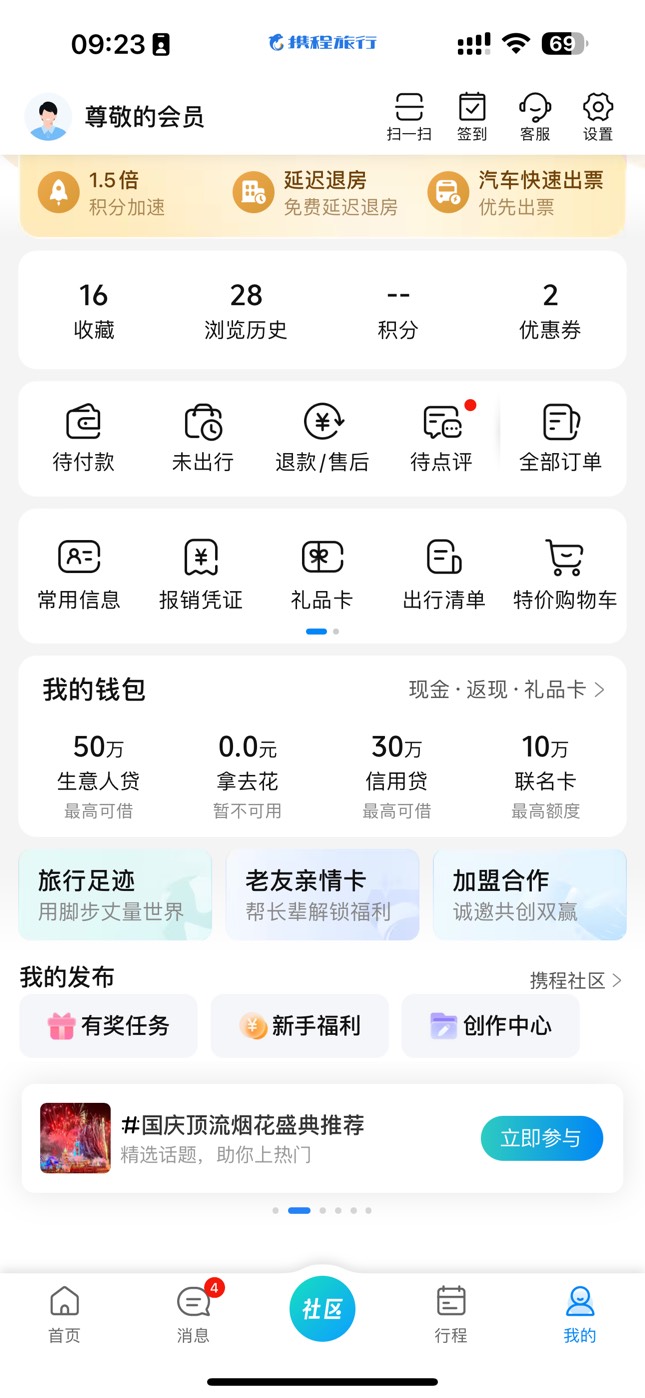Screen dimensions: 645x1398
Task: Open 待点评 orders awaiting review
Action: pyautogui.click(x=441, y=438)
